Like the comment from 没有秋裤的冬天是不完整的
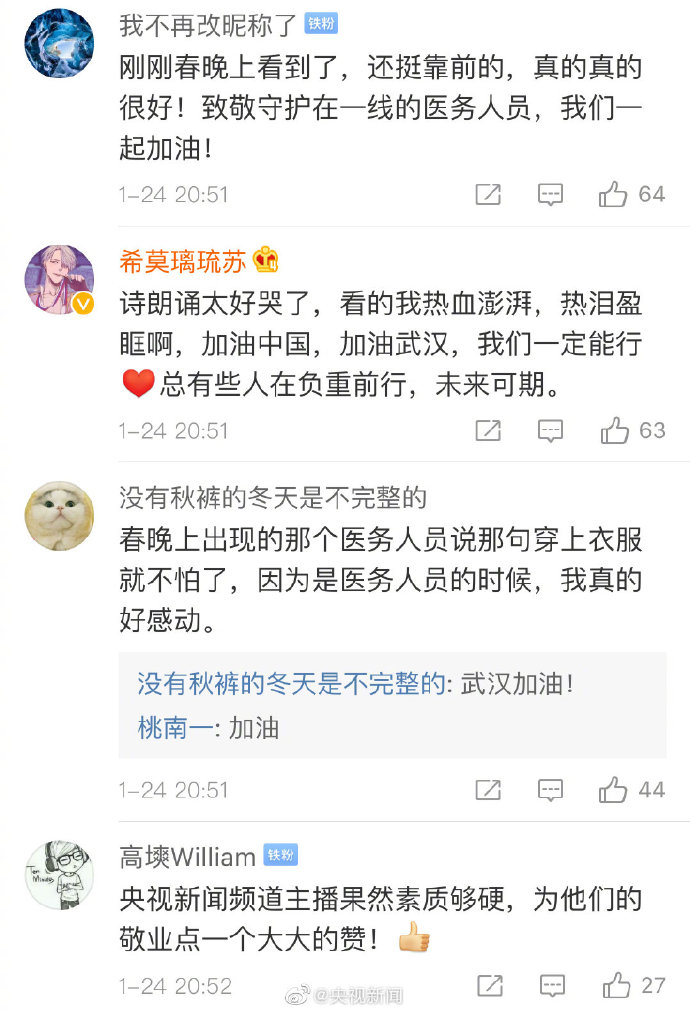Screen dimensions: 690x1012 (x=613, y=790)
